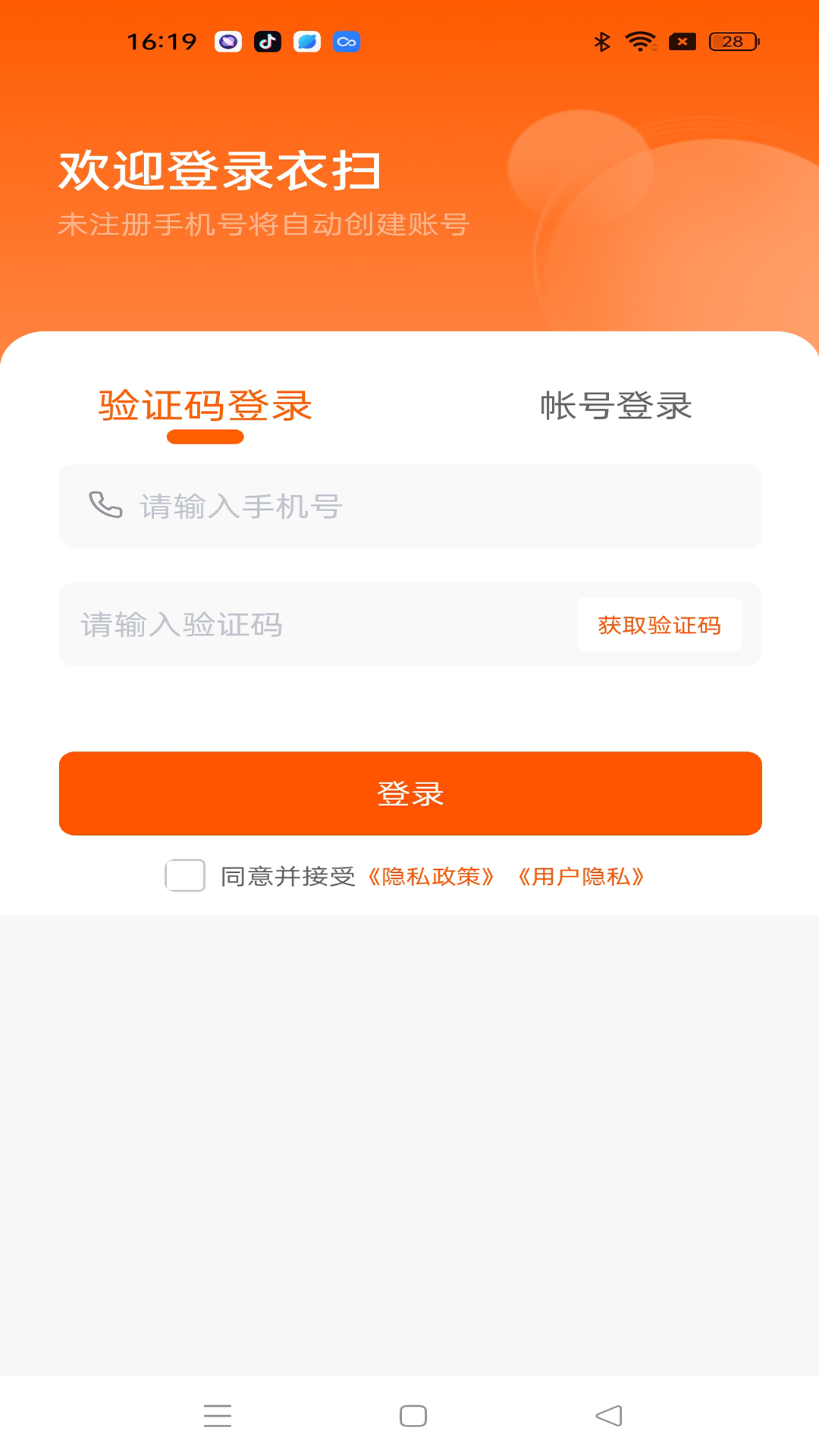
Task: Switch to the 帐号登录 tab
Action: [x=616, y=406]
